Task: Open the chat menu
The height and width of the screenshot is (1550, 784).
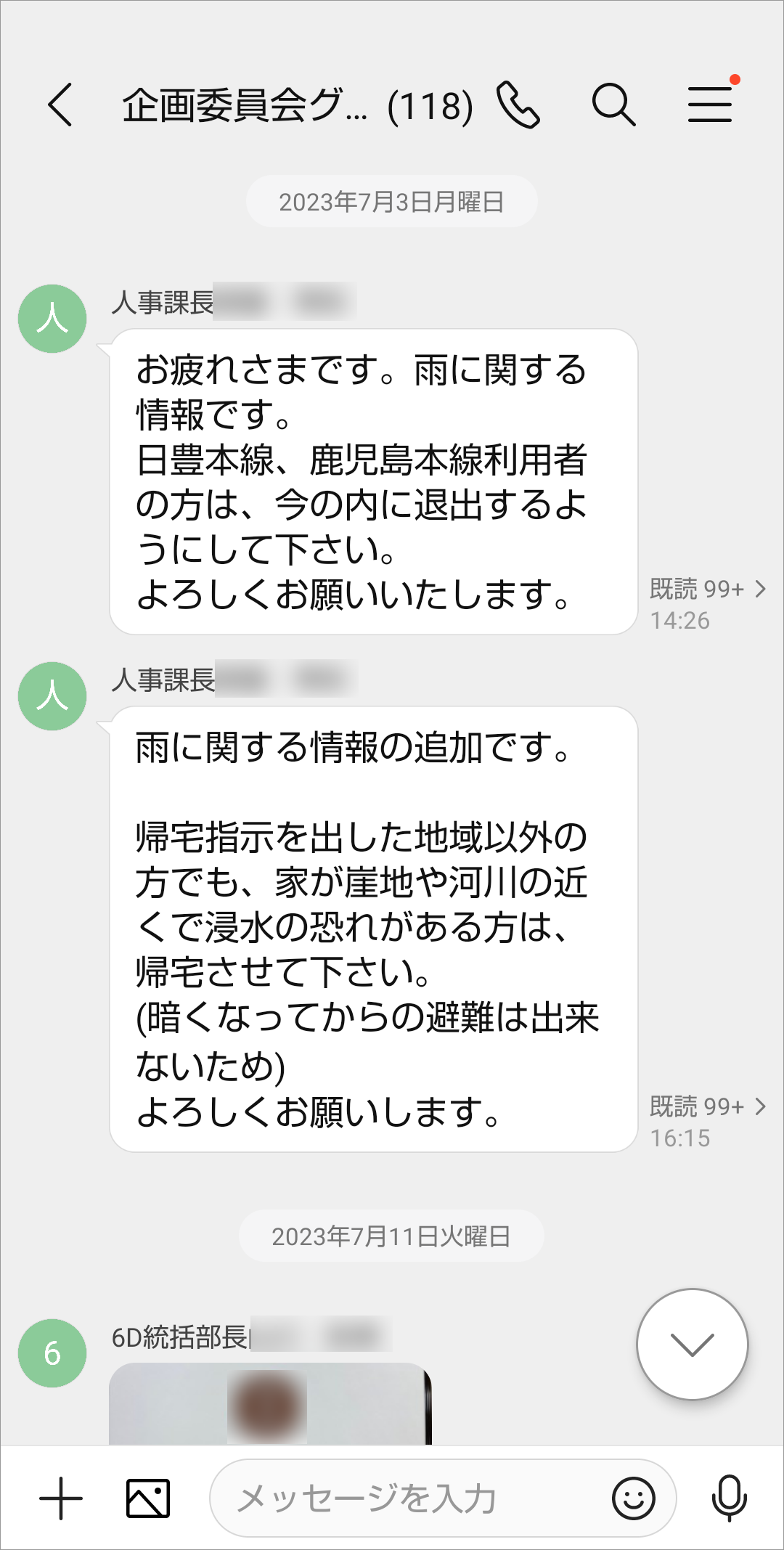Action: tap(710, 104)
